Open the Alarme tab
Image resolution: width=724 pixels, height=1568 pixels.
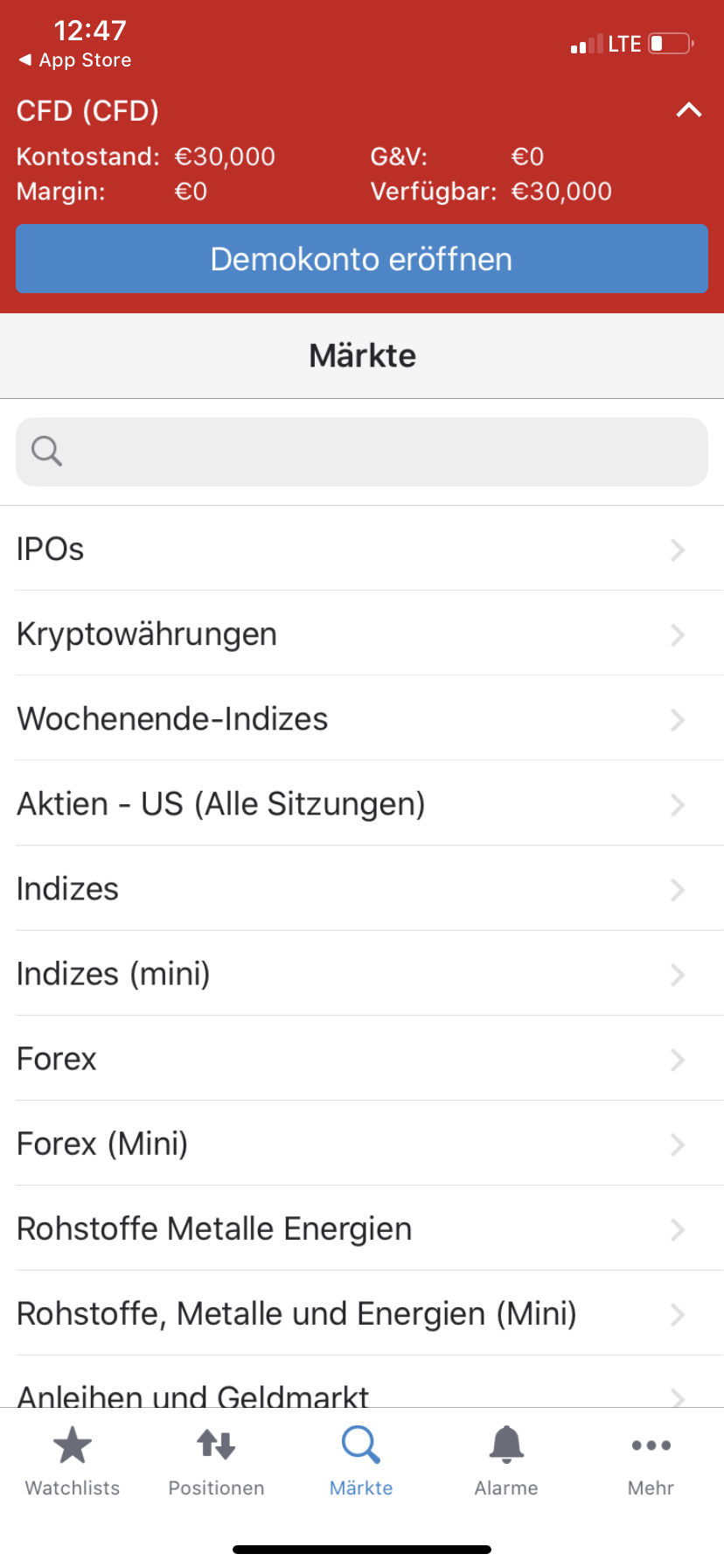tap(506, 1461)
